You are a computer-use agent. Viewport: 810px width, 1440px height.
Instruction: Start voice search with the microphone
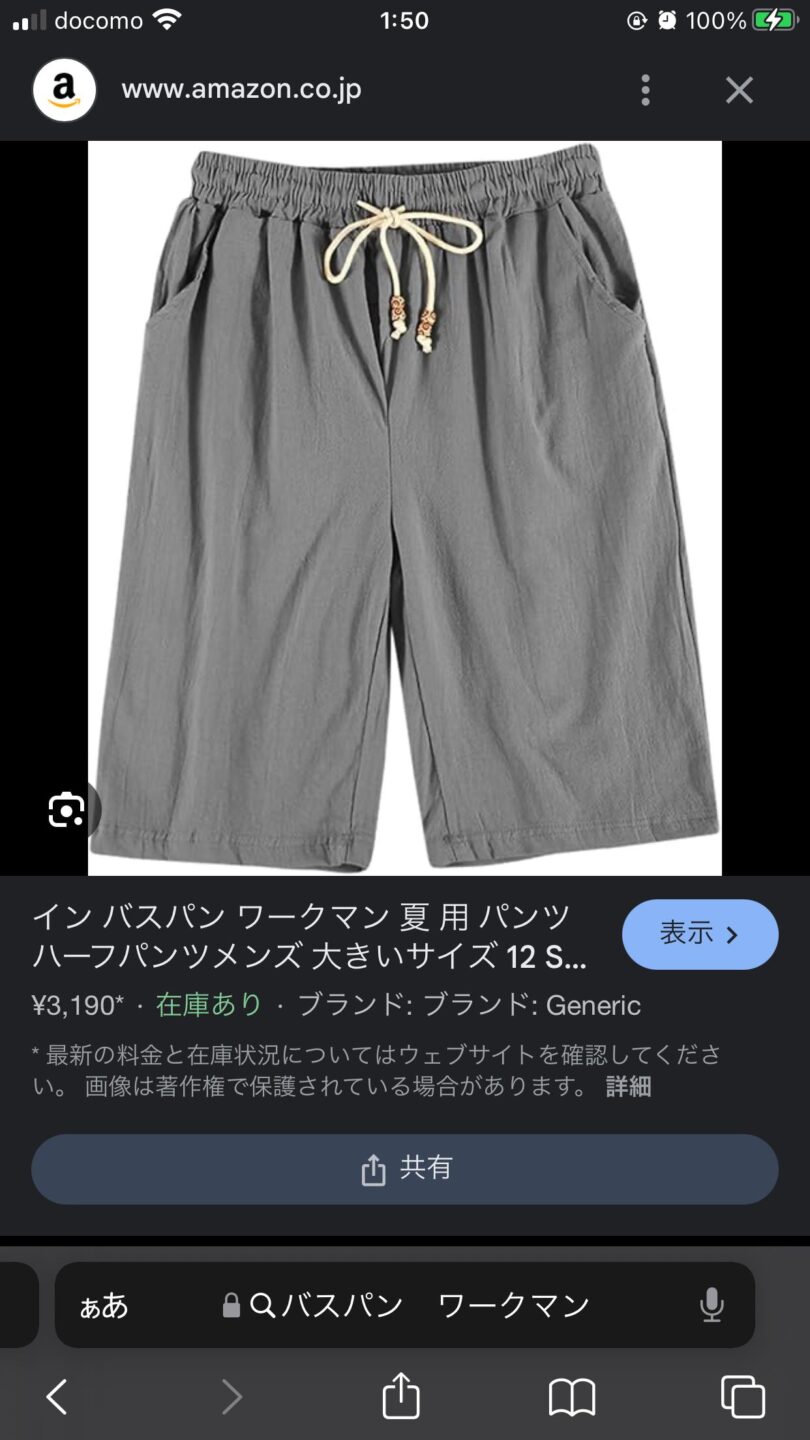coord(711,1305)
